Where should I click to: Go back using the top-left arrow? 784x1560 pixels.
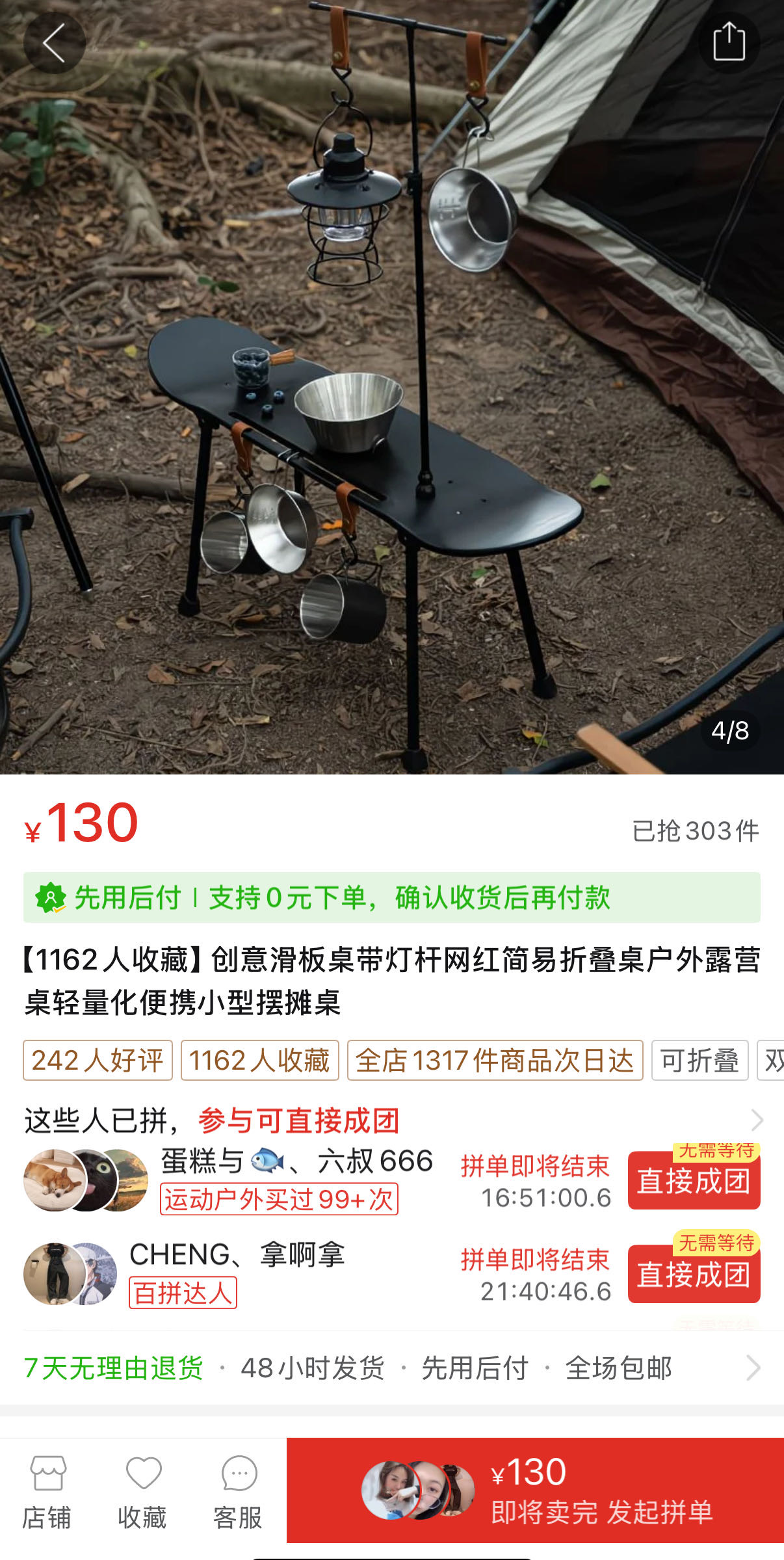(54, 43)
